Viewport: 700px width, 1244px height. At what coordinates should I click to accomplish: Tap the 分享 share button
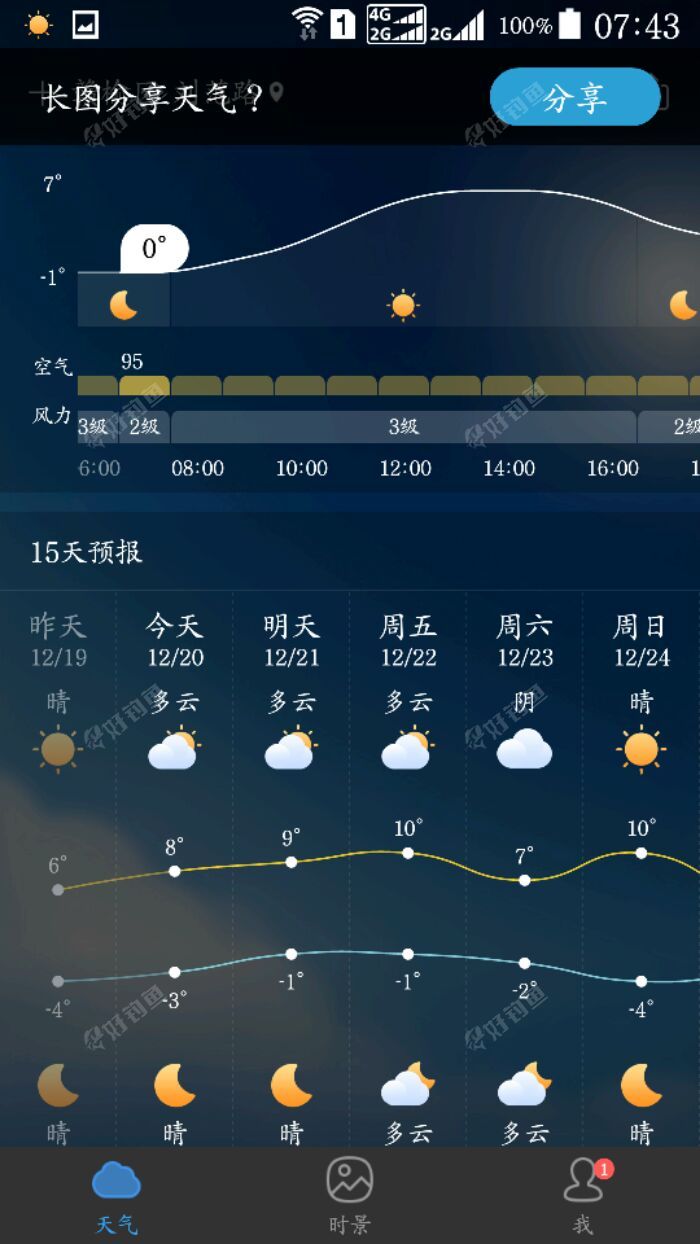click(574, 97)
